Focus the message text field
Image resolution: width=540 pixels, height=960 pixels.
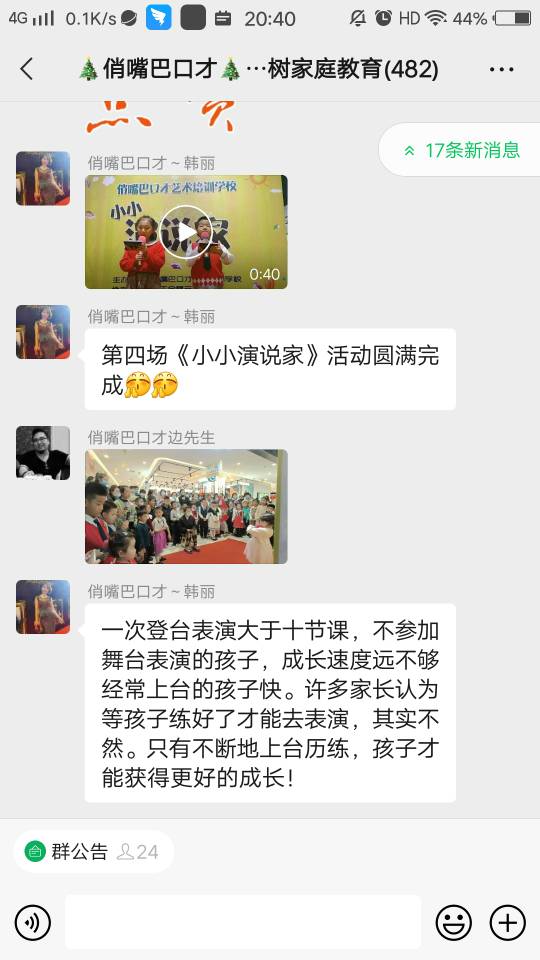click(243, 922)
